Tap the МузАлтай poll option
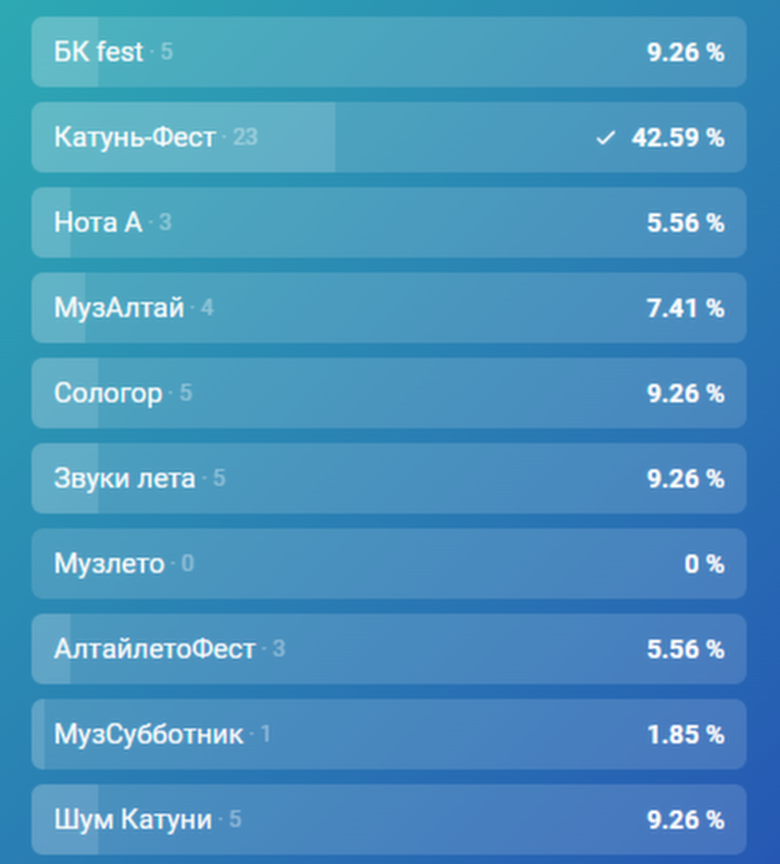The width and height of the screenshot is (780, 864). 388,307
